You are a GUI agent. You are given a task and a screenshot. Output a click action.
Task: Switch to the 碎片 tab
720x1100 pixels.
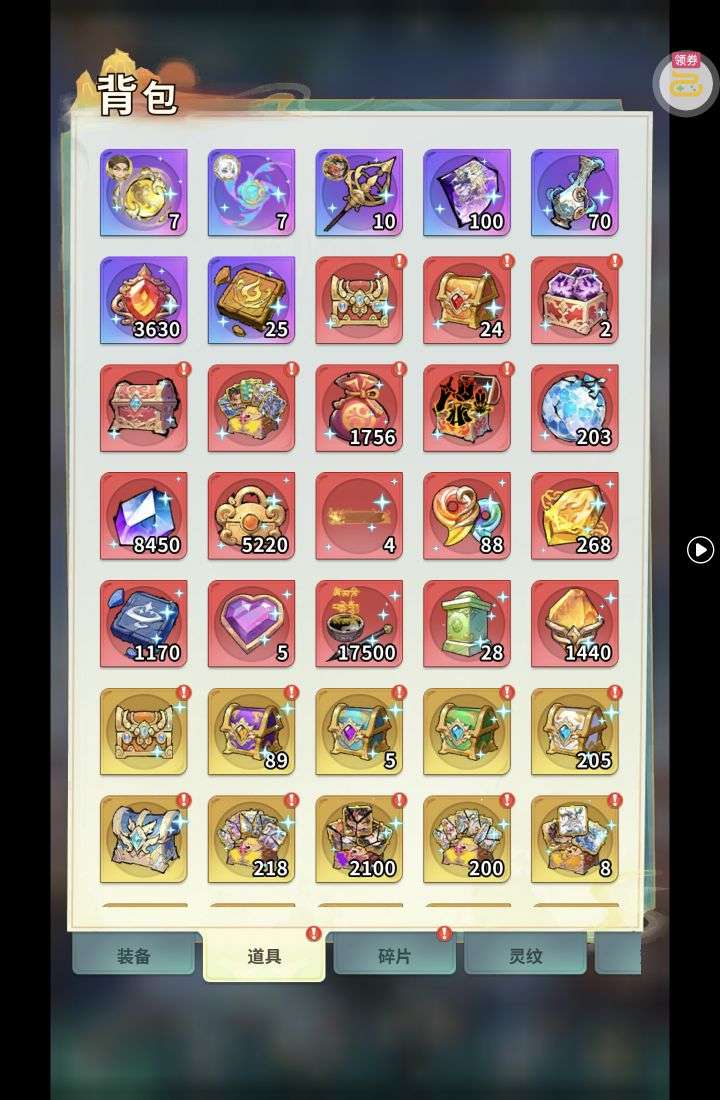[x=394, y=955]
